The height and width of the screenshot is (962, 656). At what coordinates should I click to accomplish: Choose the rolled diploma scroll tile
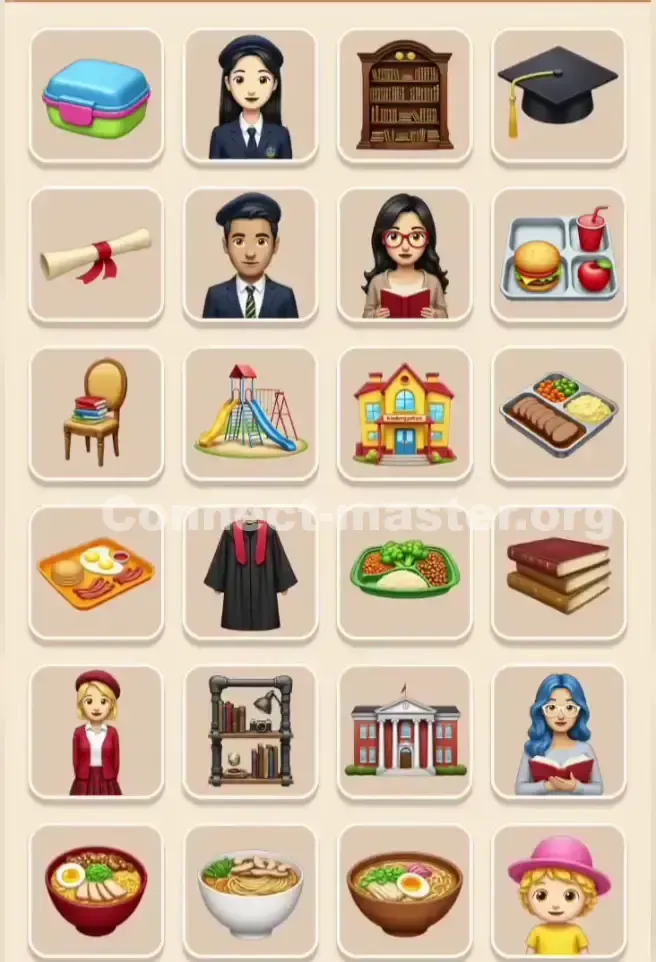[x=96, y=255]
